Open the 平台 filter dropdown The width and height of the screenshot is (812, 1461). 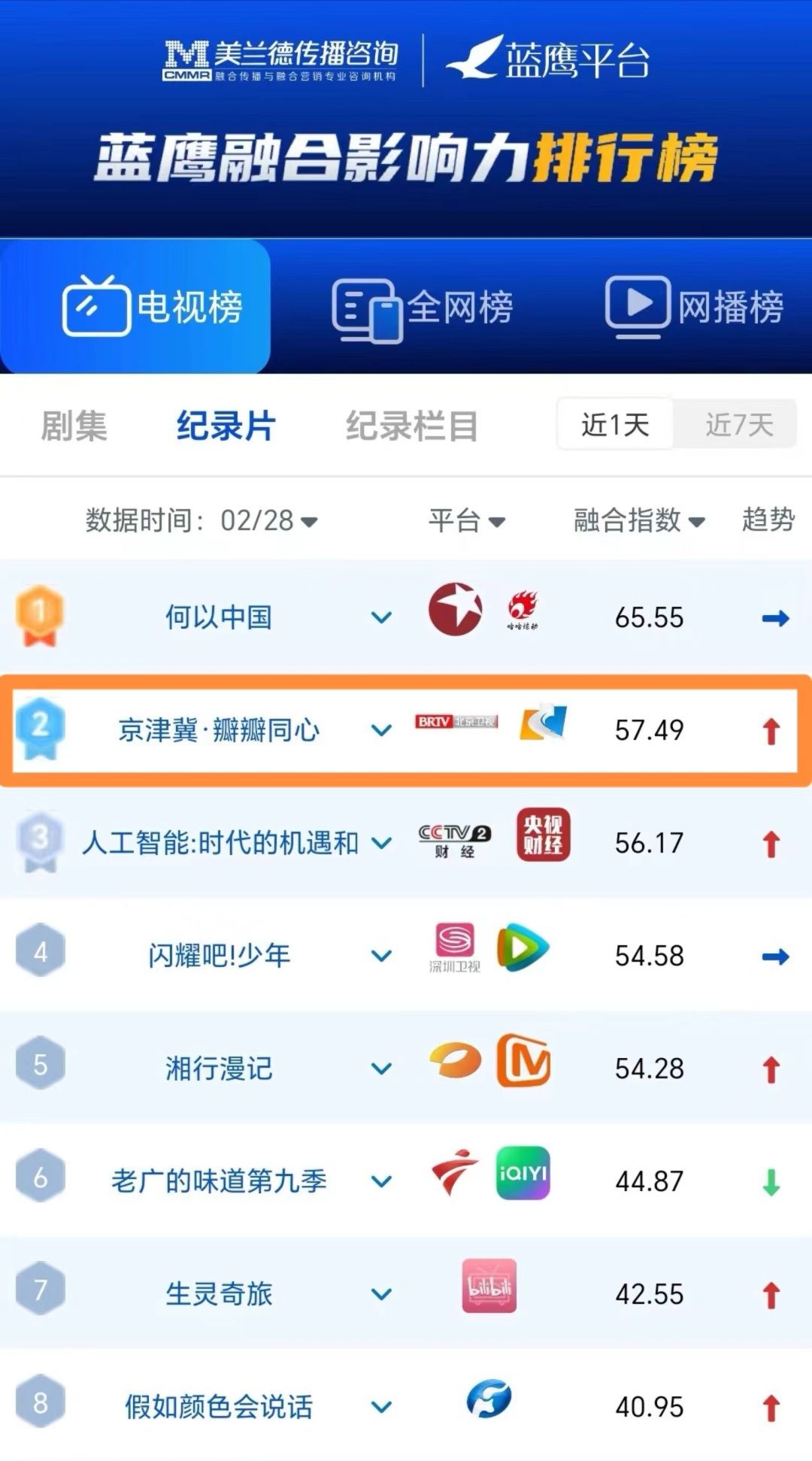(467, 520)
